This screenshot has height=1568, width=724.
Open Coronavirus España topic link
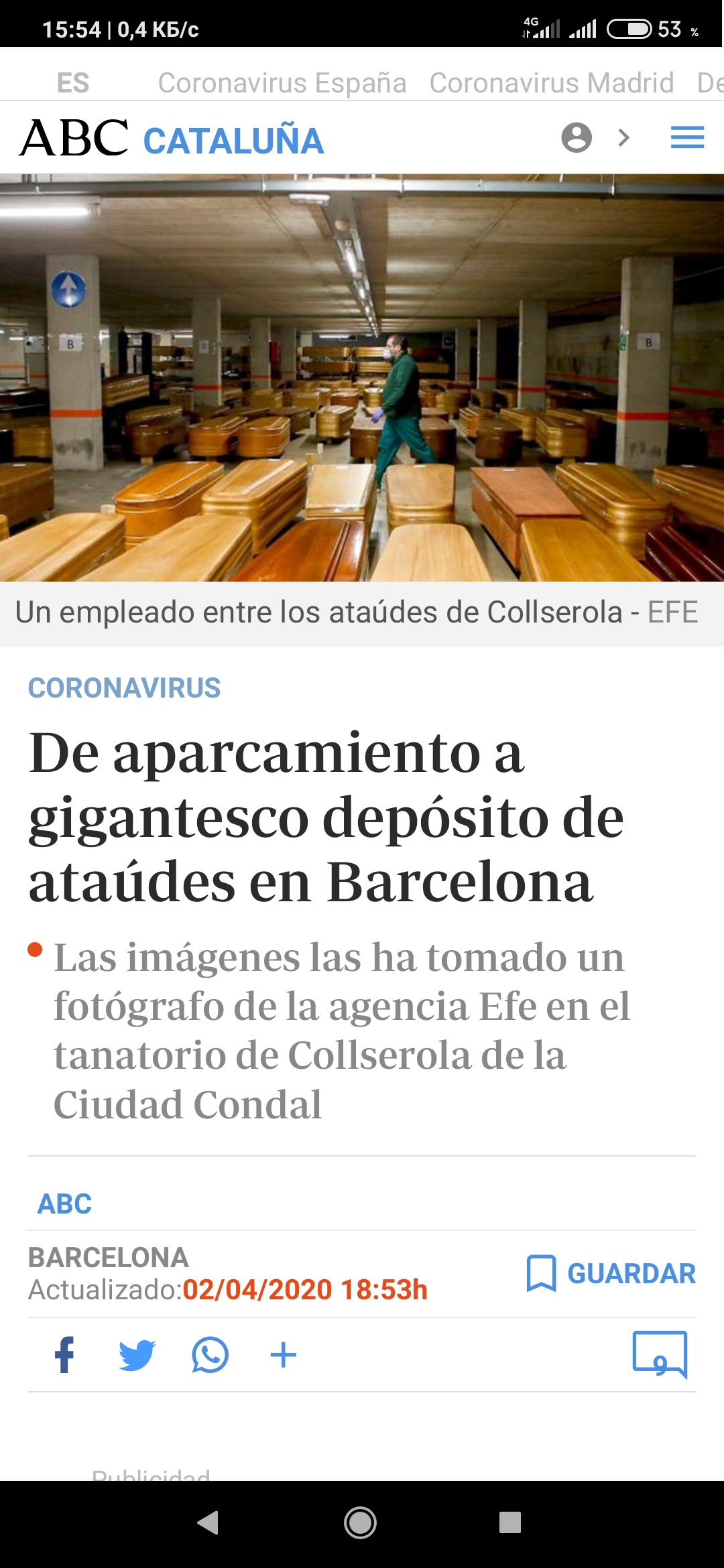coord(282,83)
